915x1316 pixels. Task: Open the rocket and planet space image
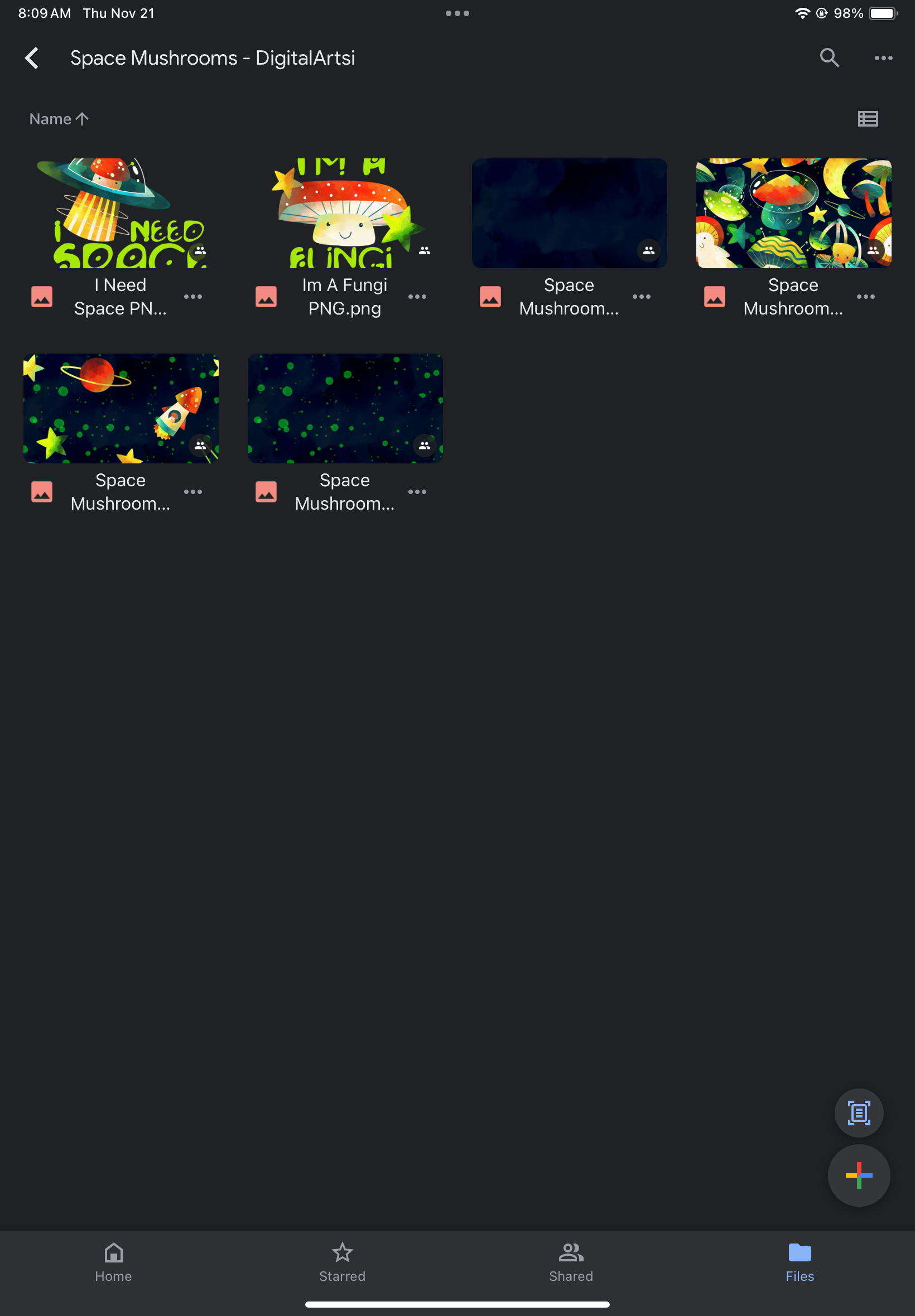[x=121, y=408]
